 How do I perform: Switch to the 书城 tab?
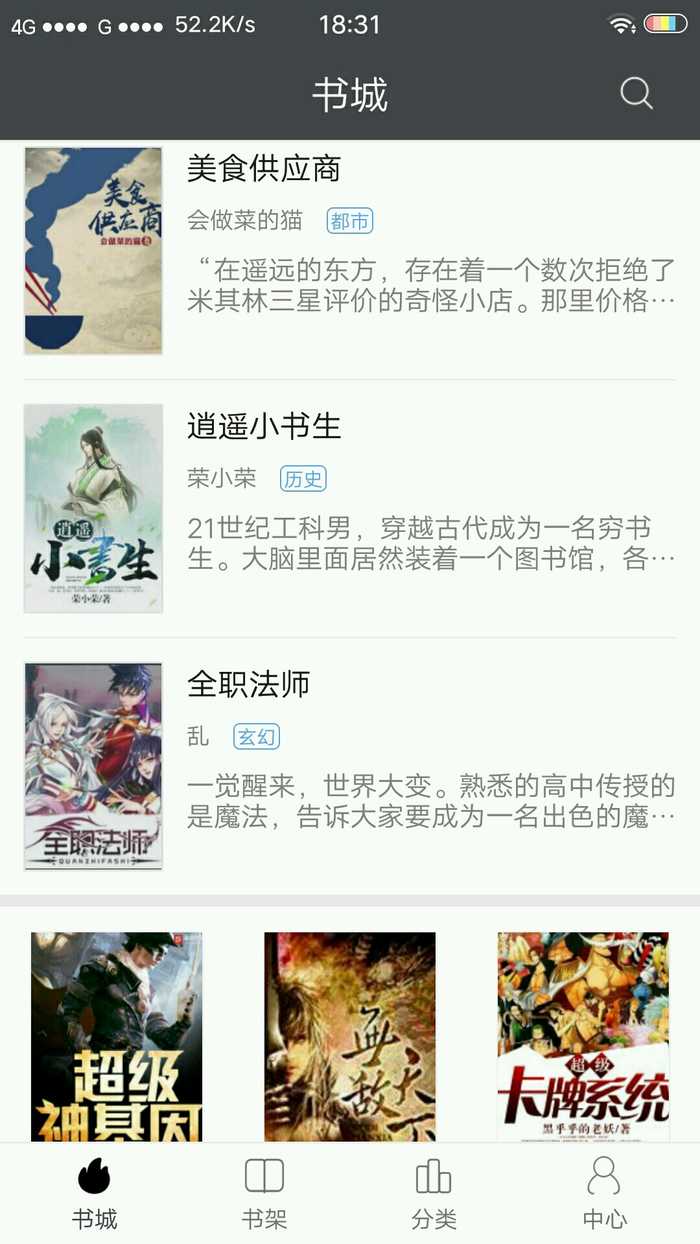94,1193
